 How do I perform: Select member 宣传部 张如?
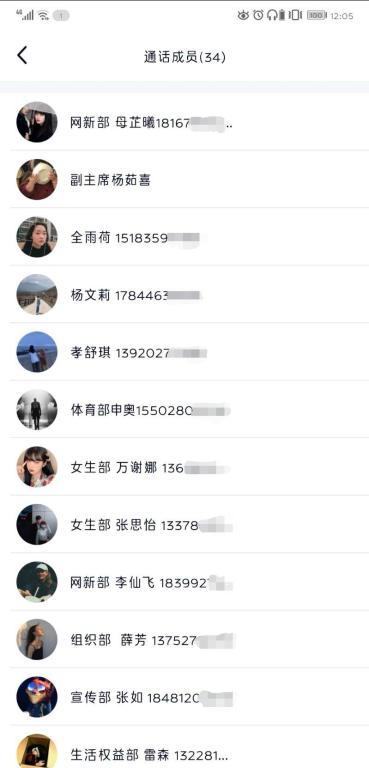(x=184, y=696)
